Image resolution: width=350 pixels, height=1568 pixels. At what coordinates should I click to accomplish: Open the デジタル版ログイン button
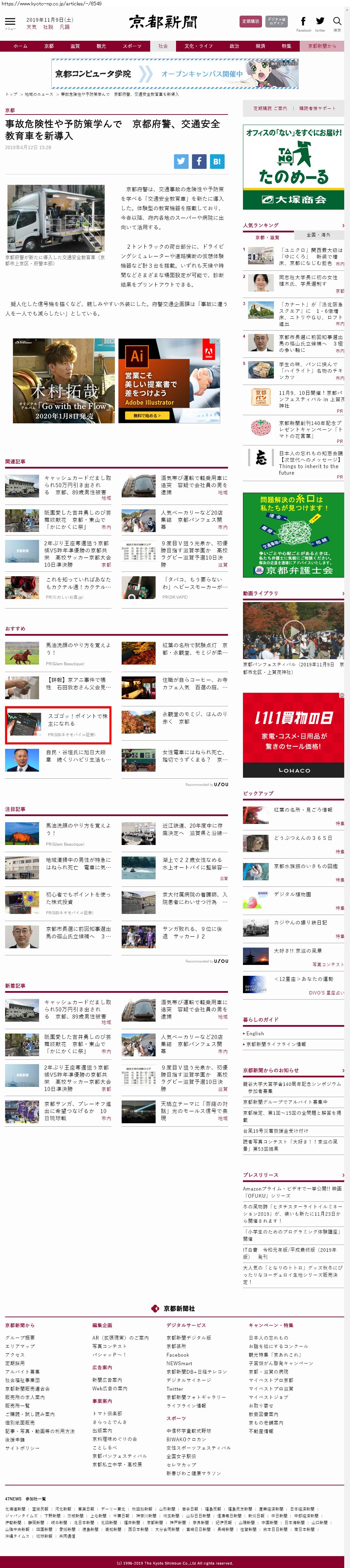pos(276,21)
